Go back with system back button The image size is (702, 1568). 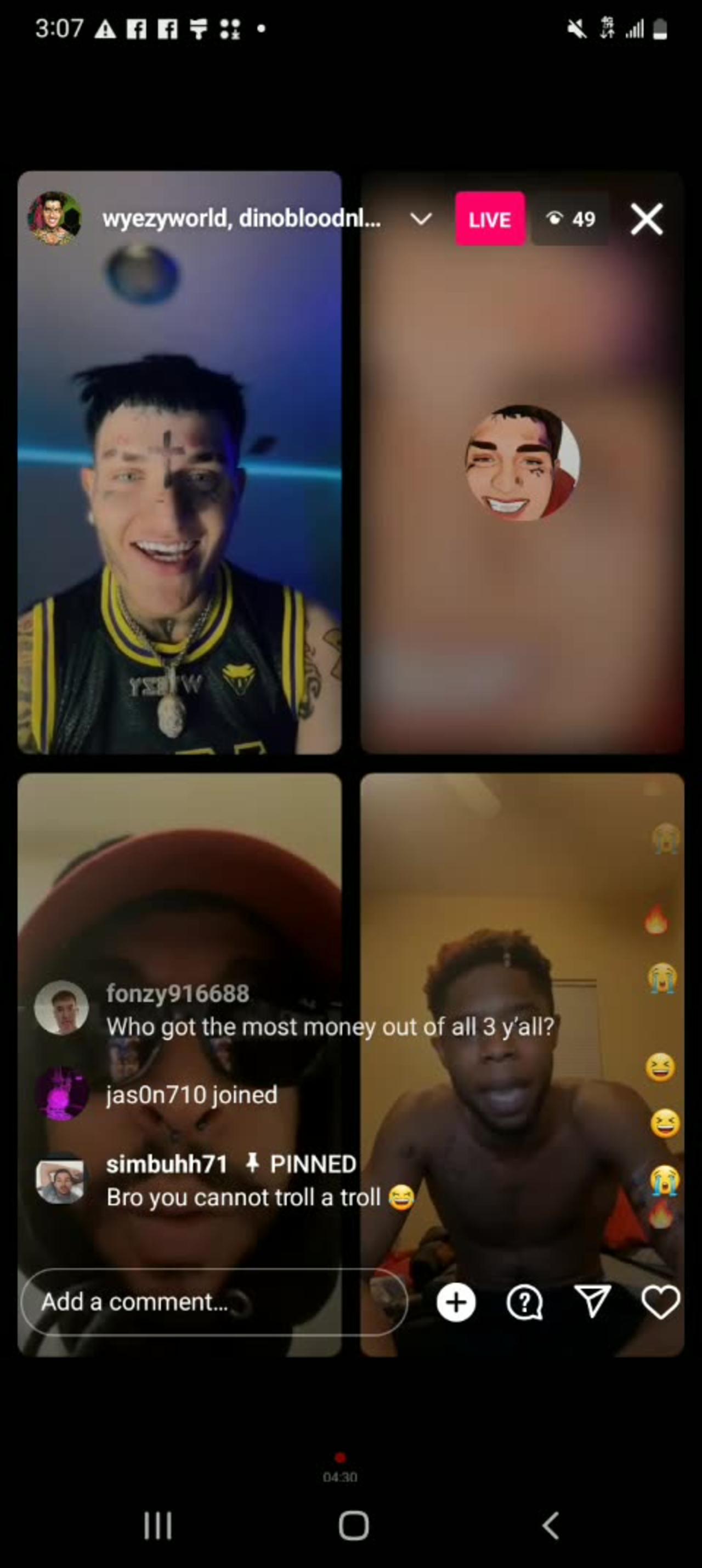click(551, 1525)
